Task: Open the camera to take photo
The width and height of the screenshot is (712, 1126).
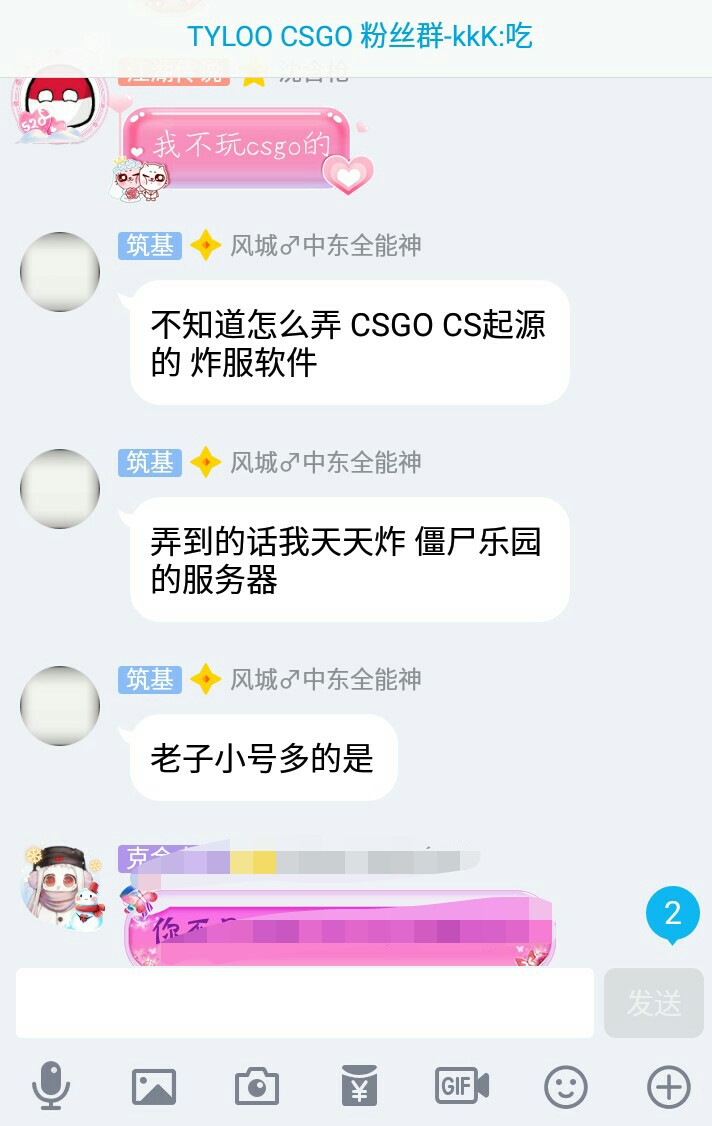Action: pos(257,1086)
